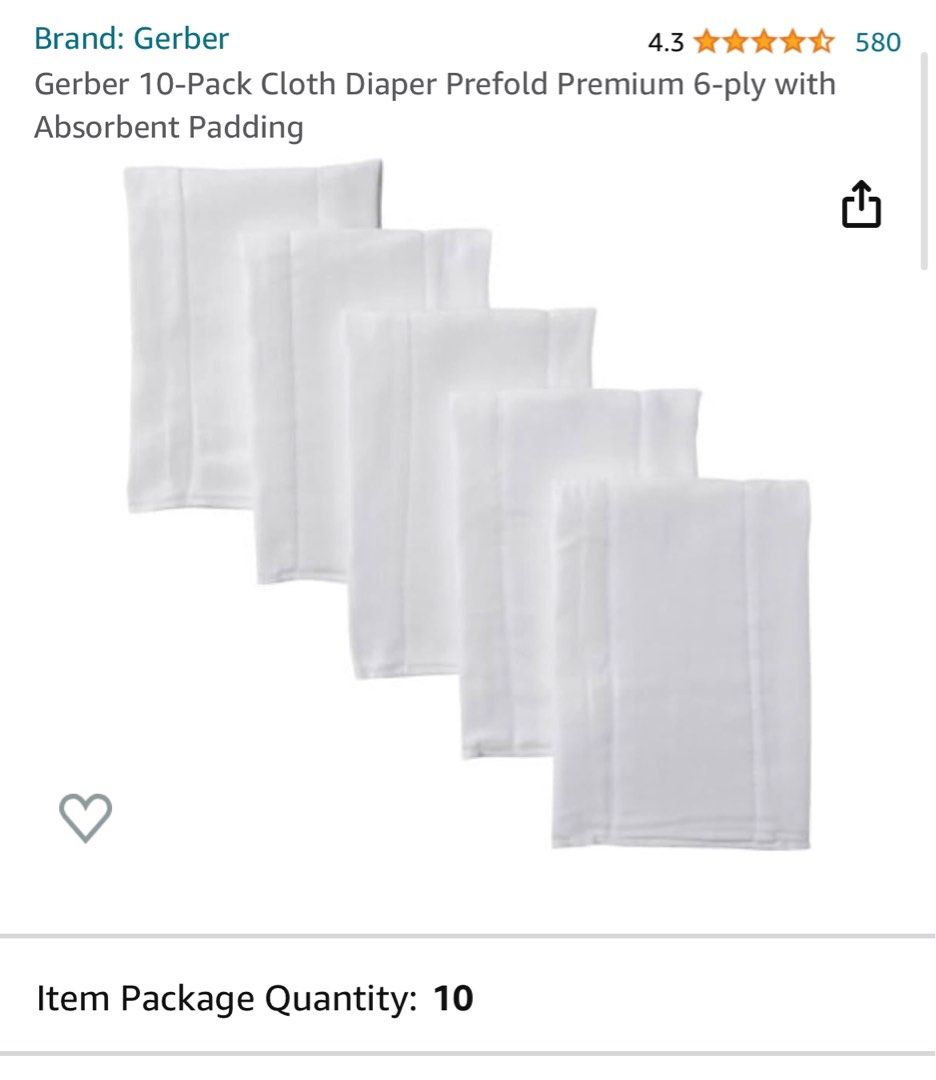View 580 customer reviews

[880, 43]
